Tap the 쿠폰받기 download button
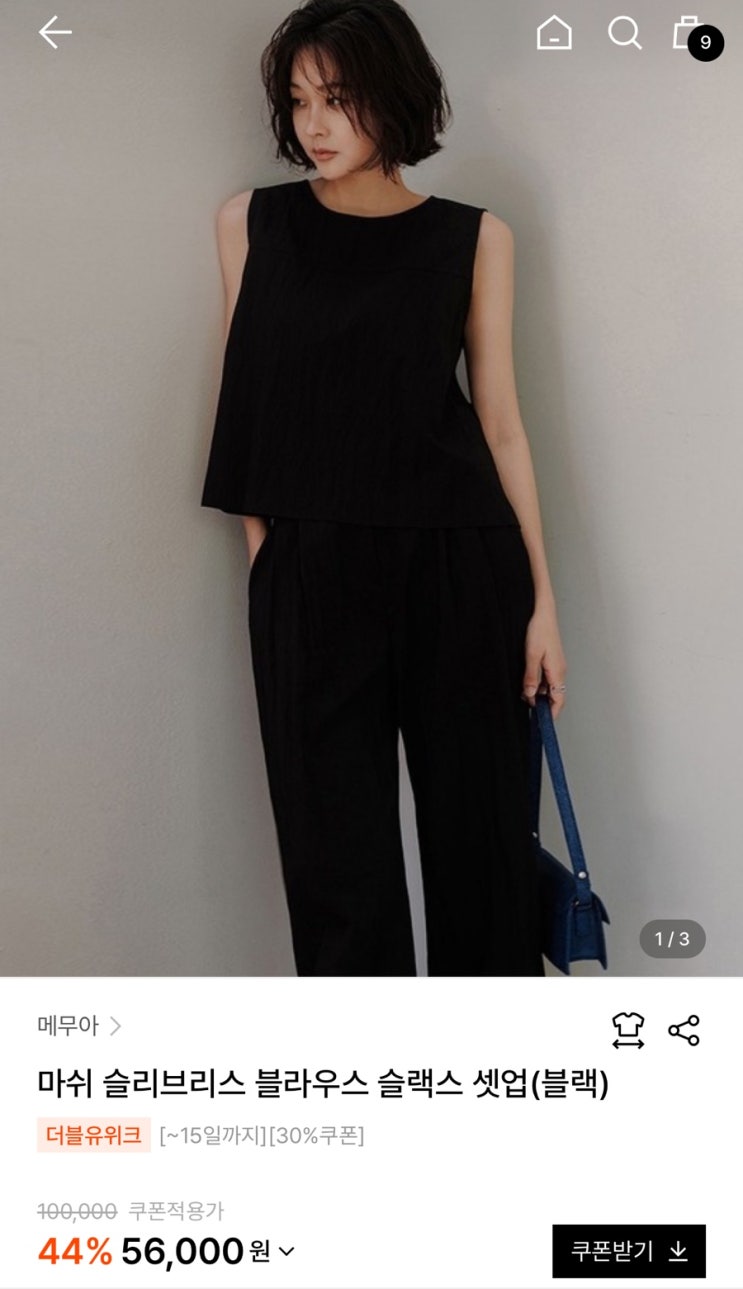The width and height of the screenshot is (743, 1289). (629, 1251)
